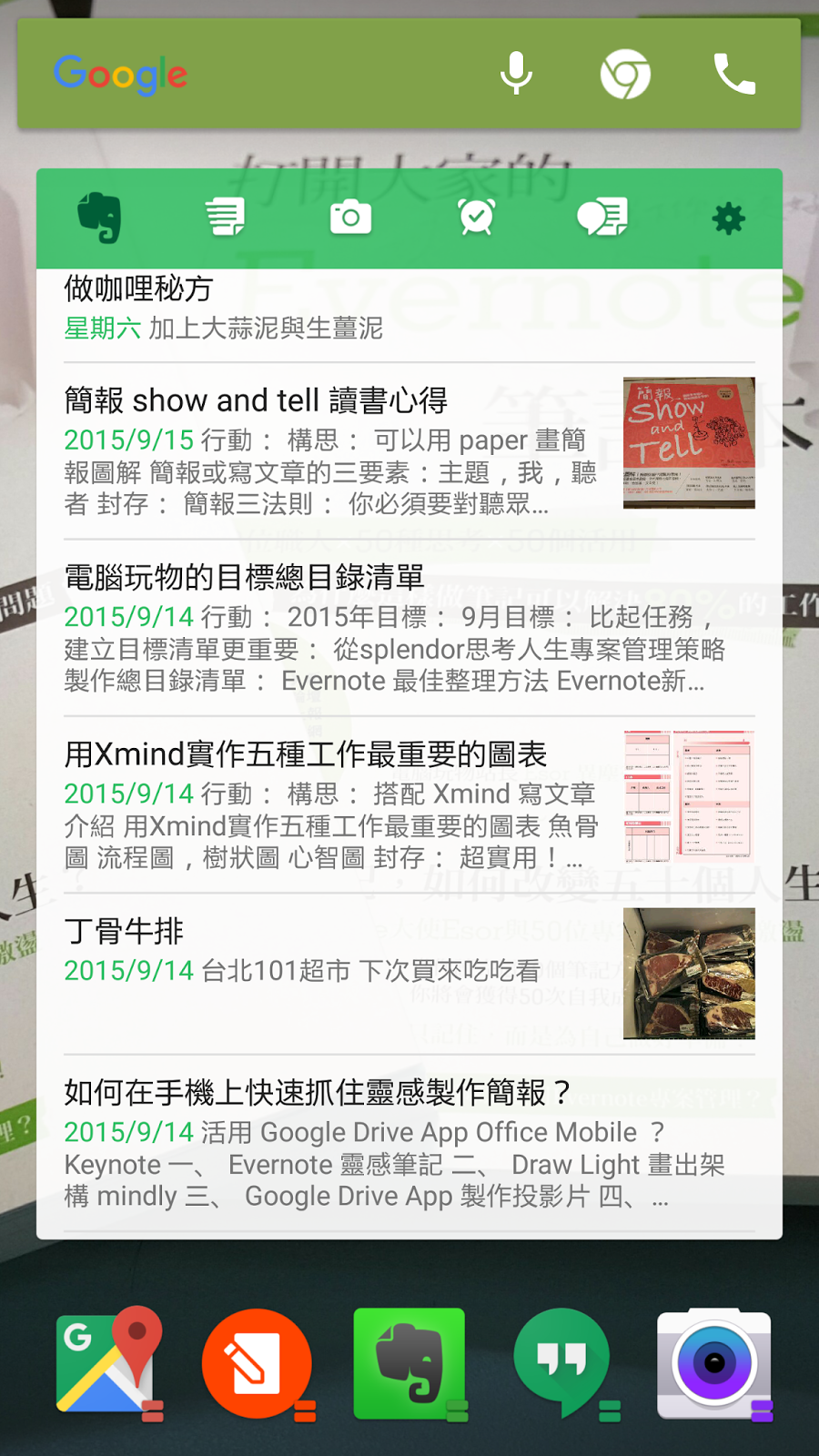
Task: Create a camera note in the widget
Action: (x=350, y=217)
